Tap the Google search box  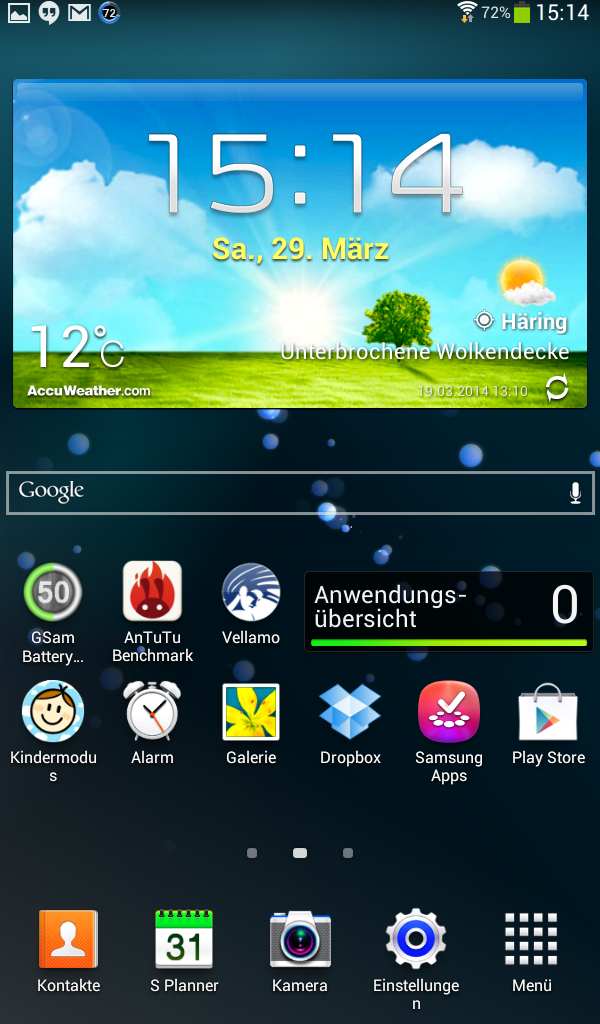click(300, 493)
